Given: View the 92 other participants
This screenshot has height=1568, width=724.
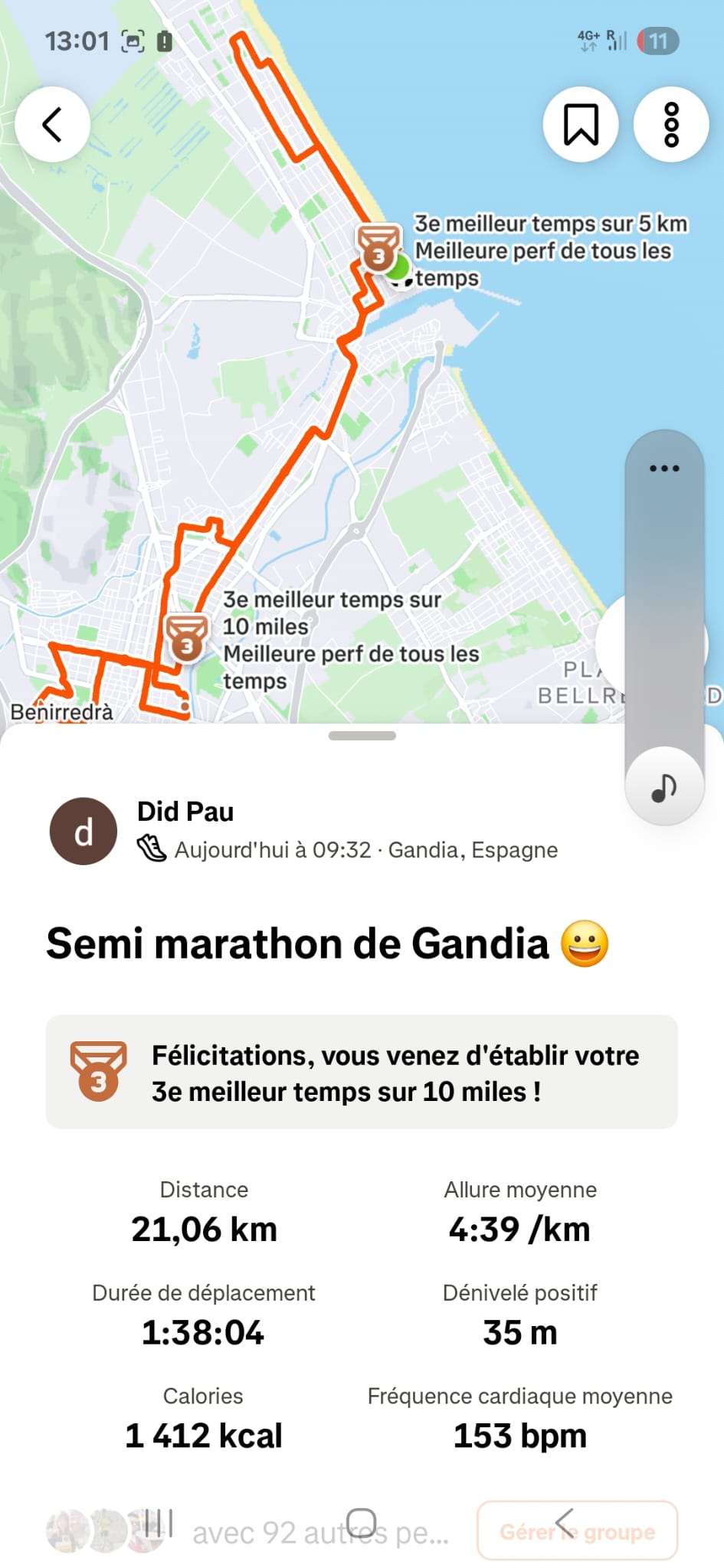Looking at the screenshot, I should coord(319,1533).
